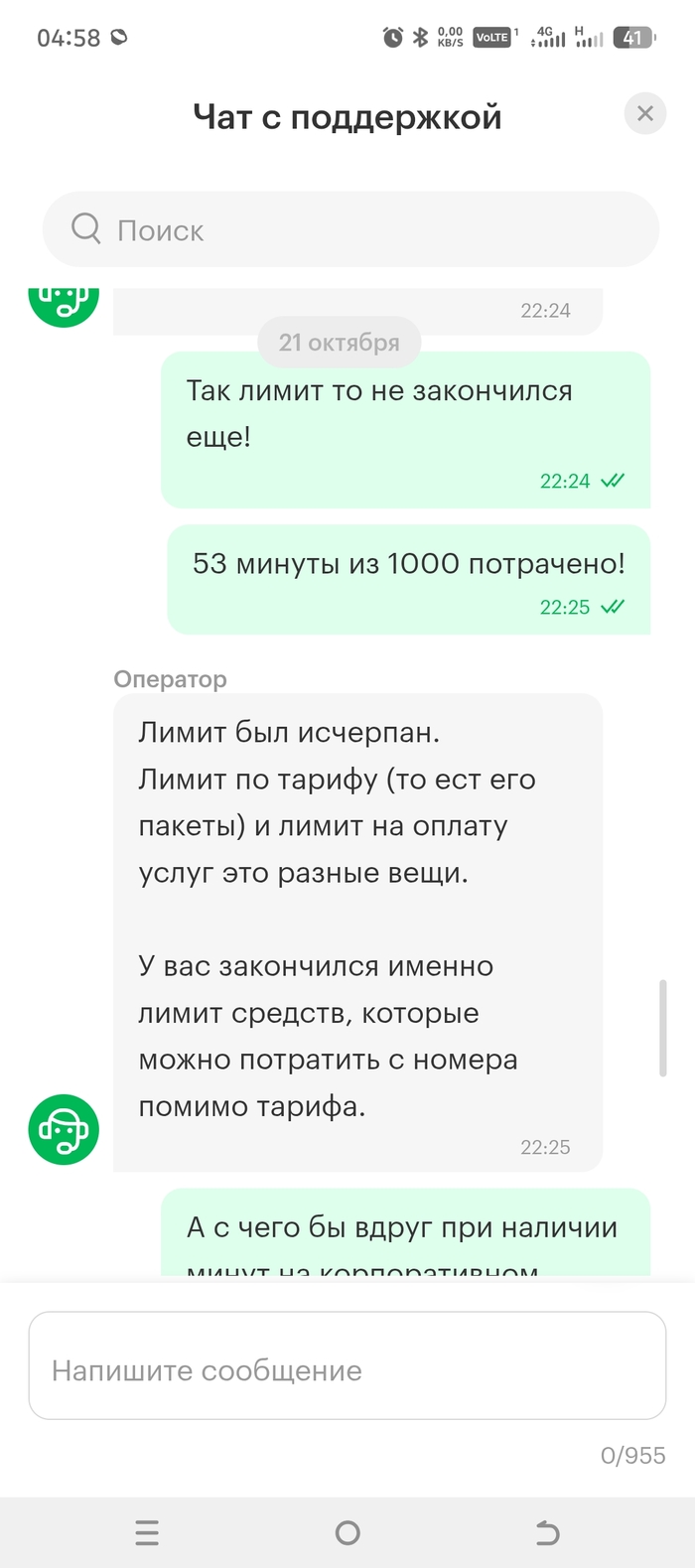Go to home screen via navigation bar
Image resolution: width=695 pixels, height=1568 pixels.
[x=347, y=1532]
